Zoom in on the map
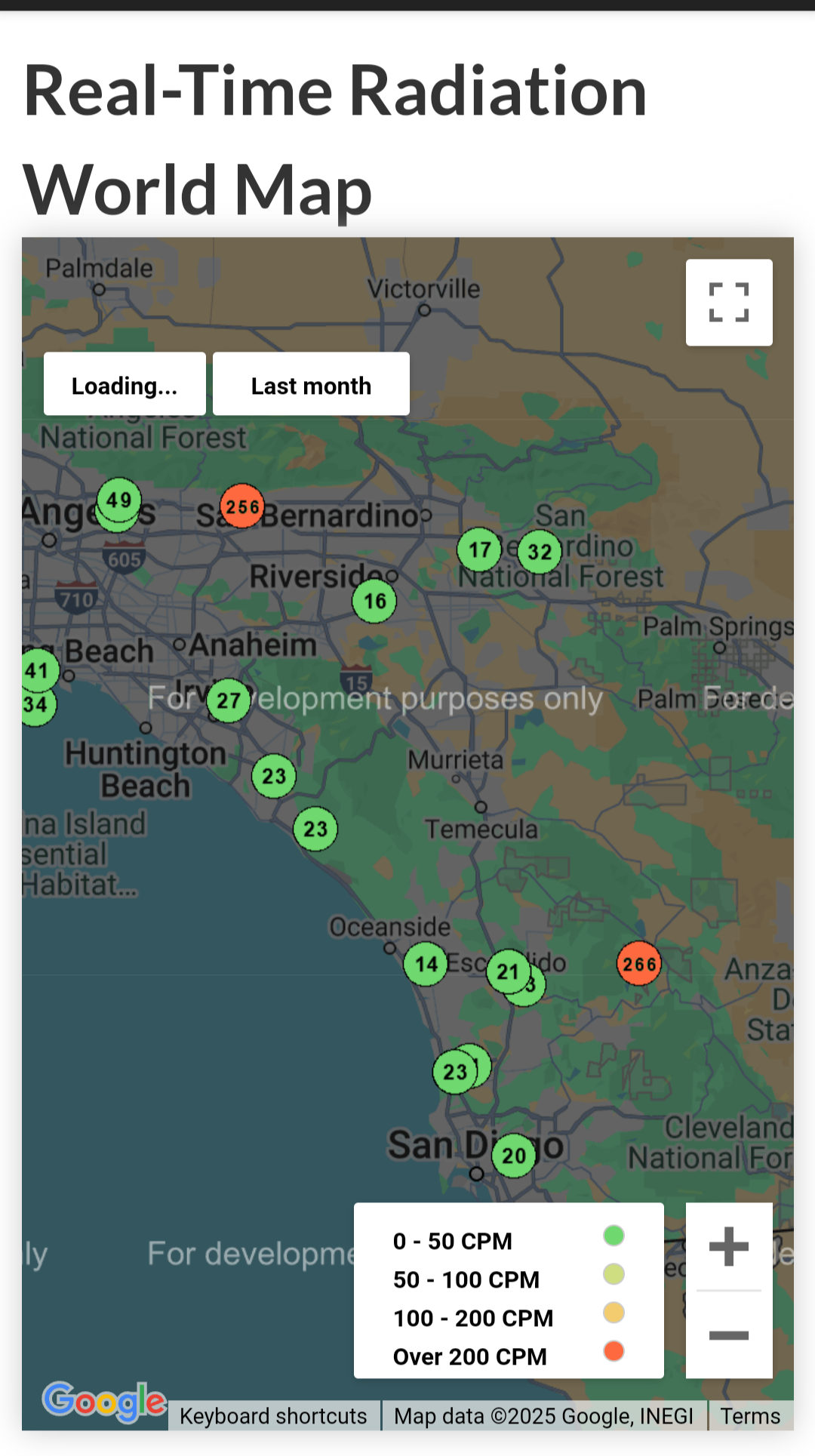This screenshot has width=815, height=1456. tap(728, 1246)
